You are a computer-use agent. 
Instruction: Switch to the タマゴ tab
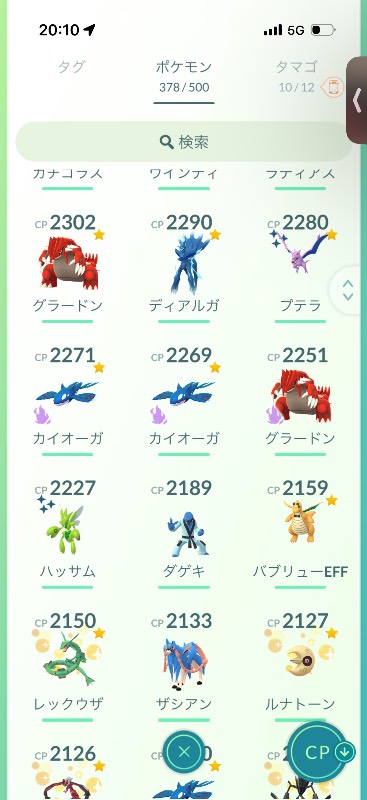pos(297,75)
